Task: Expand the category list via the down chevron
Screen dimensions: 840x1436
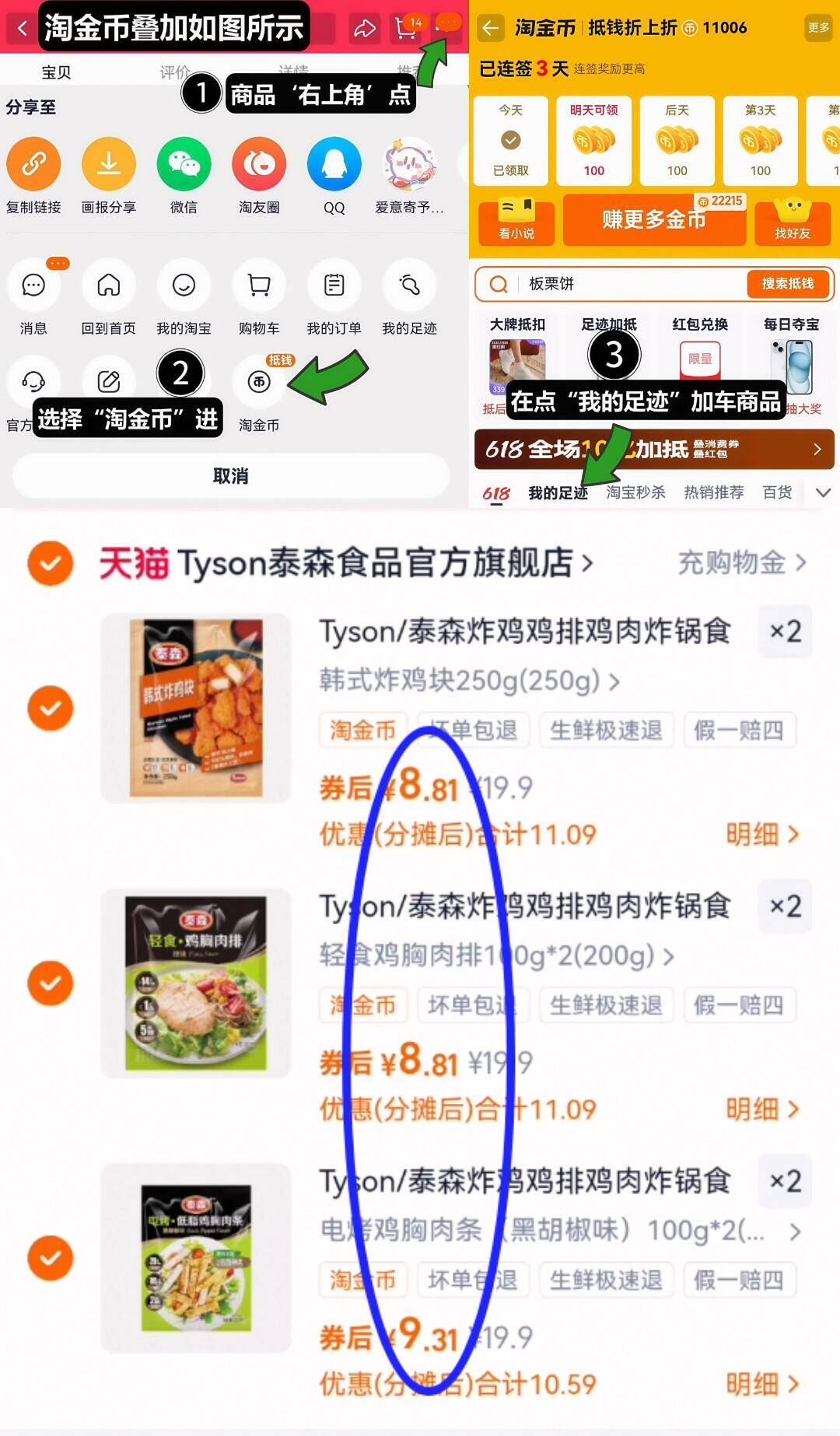Action: tap(822, 492)
